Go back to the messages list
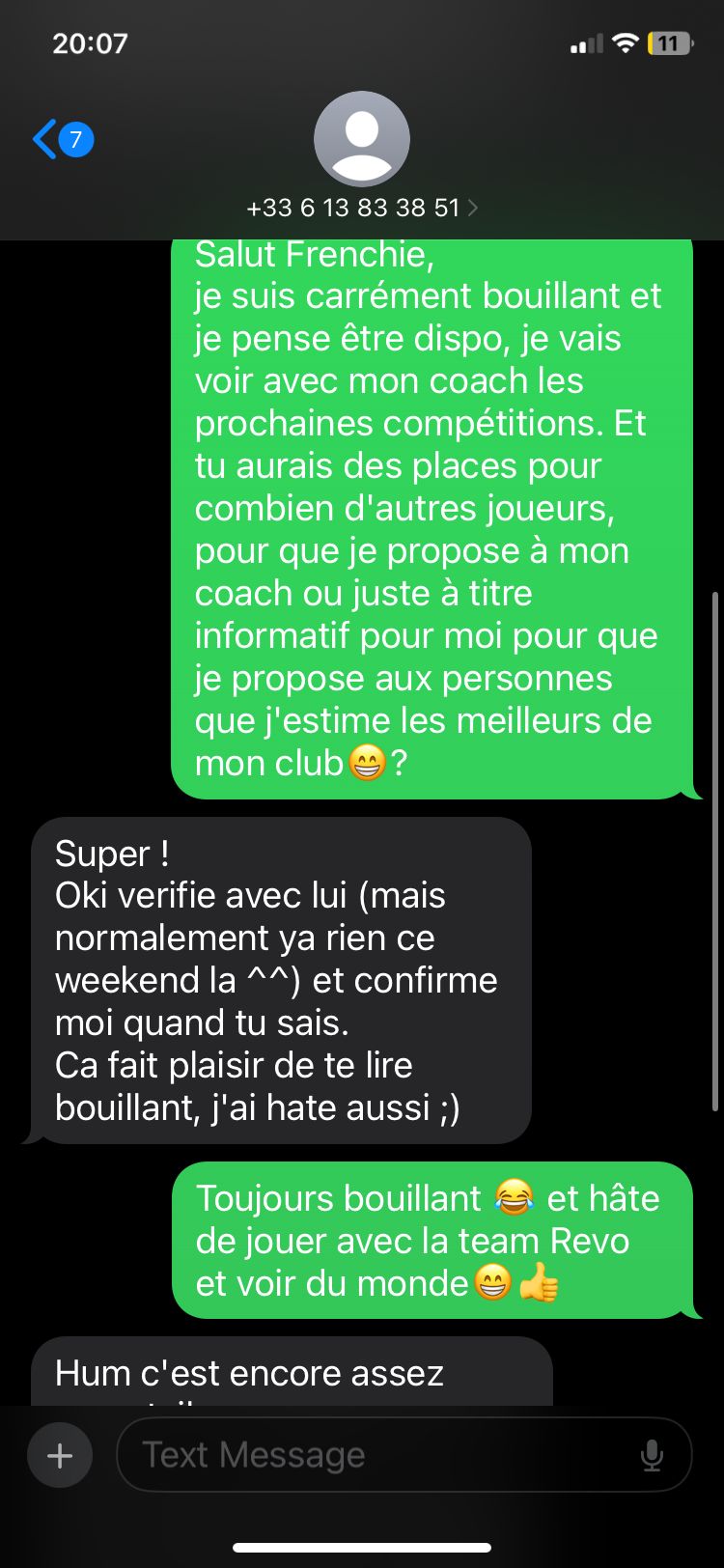Viewport: 724px width, 1568px height. point(60,141)
